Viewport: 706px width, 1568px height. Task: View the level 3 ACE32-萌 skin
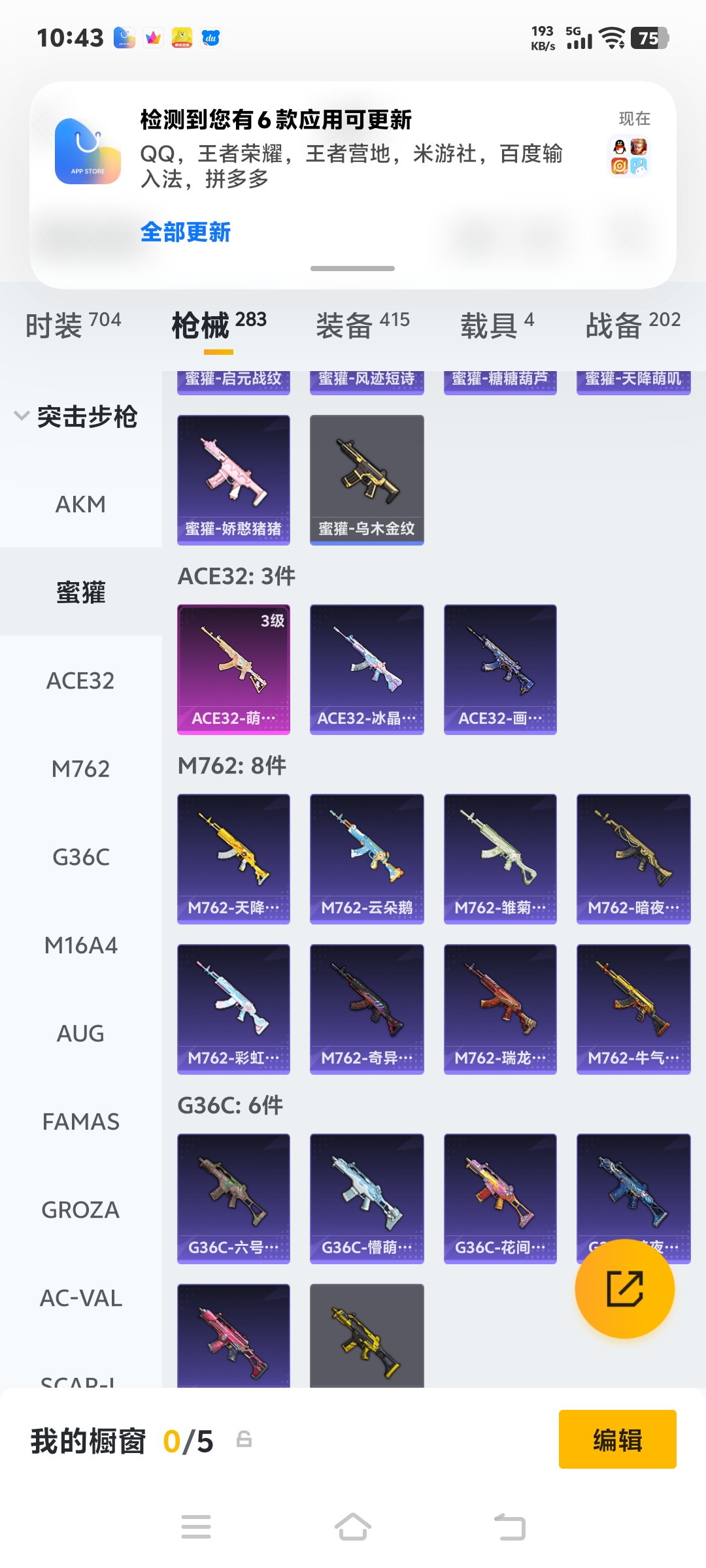[x=233, y=669]
